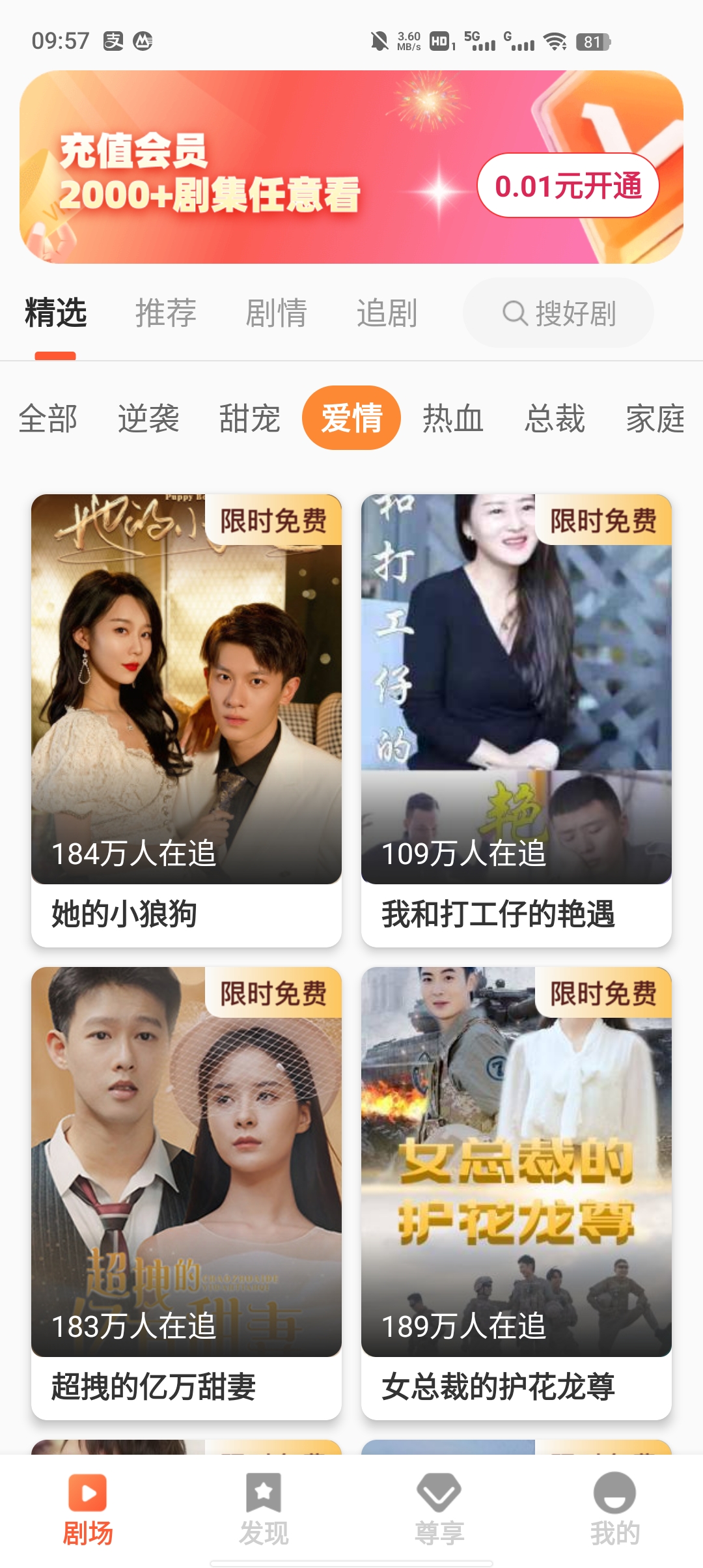Switch to the 推荐 tab
703x1568 pixels.
(x=166, y=313)
